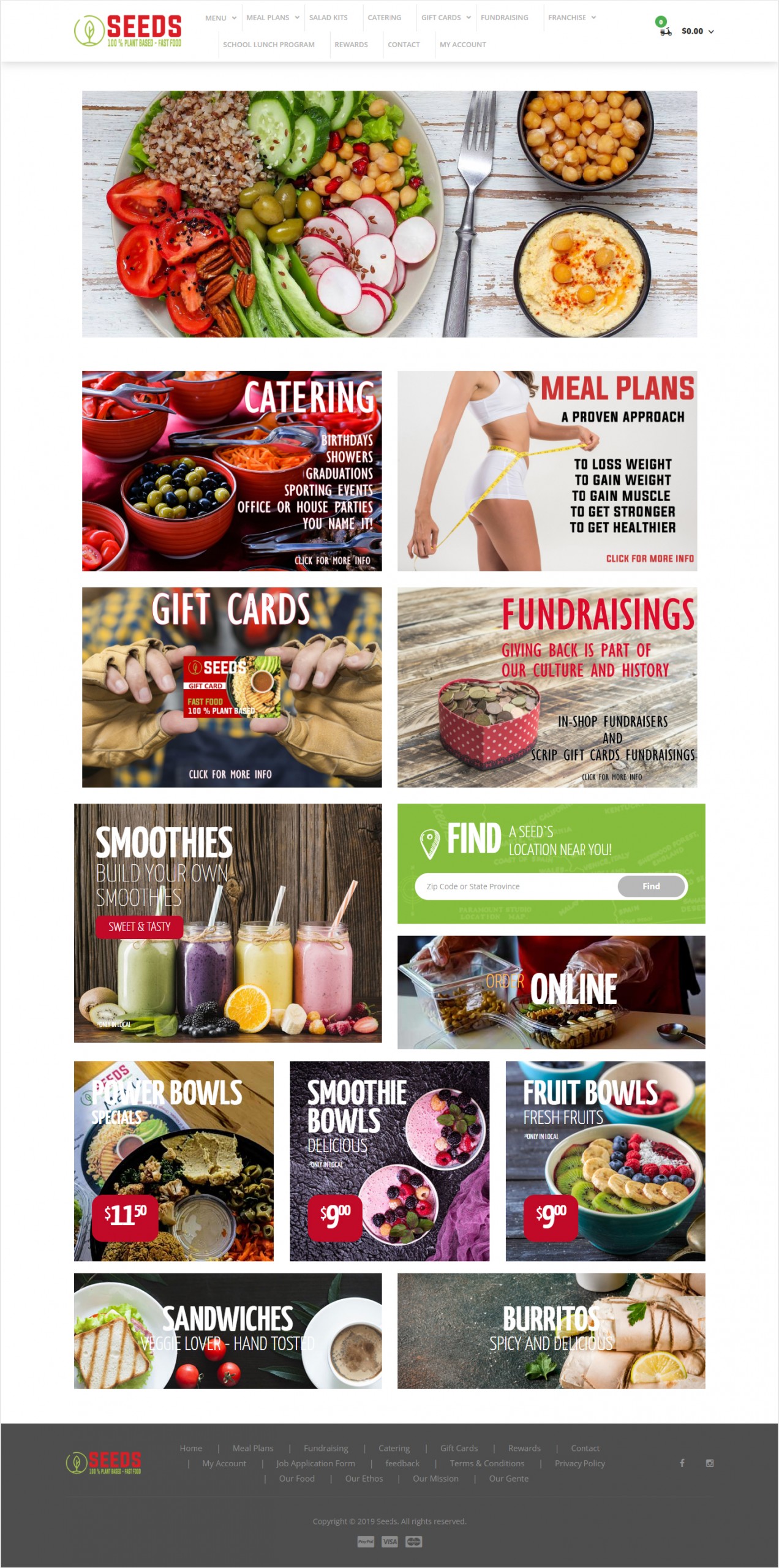Open the Smoothie Bowls tile
Viewport: 779px width, 1568px height.
pyautogui.click(x=389, y=1161)
